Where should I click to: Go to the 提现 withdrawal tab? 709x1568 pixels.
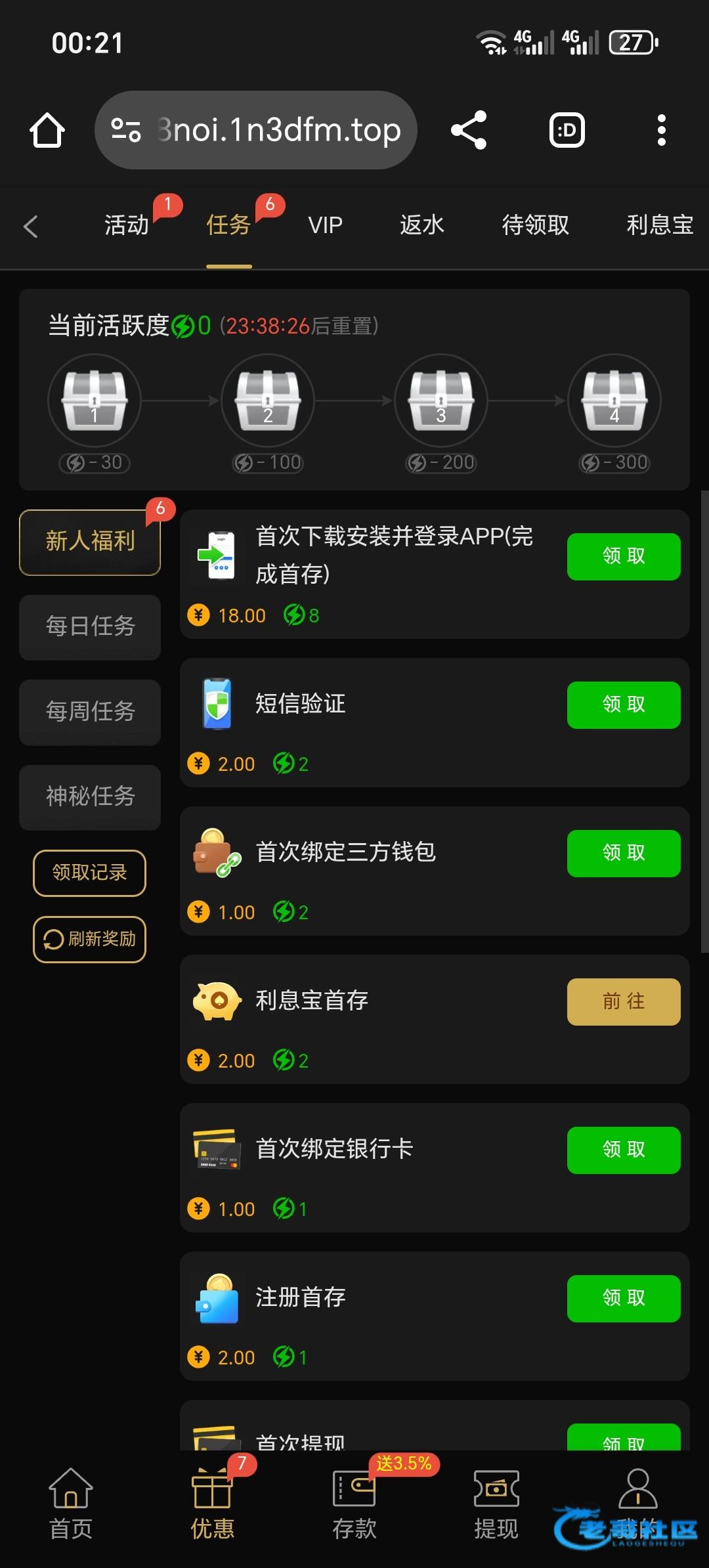[496, 1504]
